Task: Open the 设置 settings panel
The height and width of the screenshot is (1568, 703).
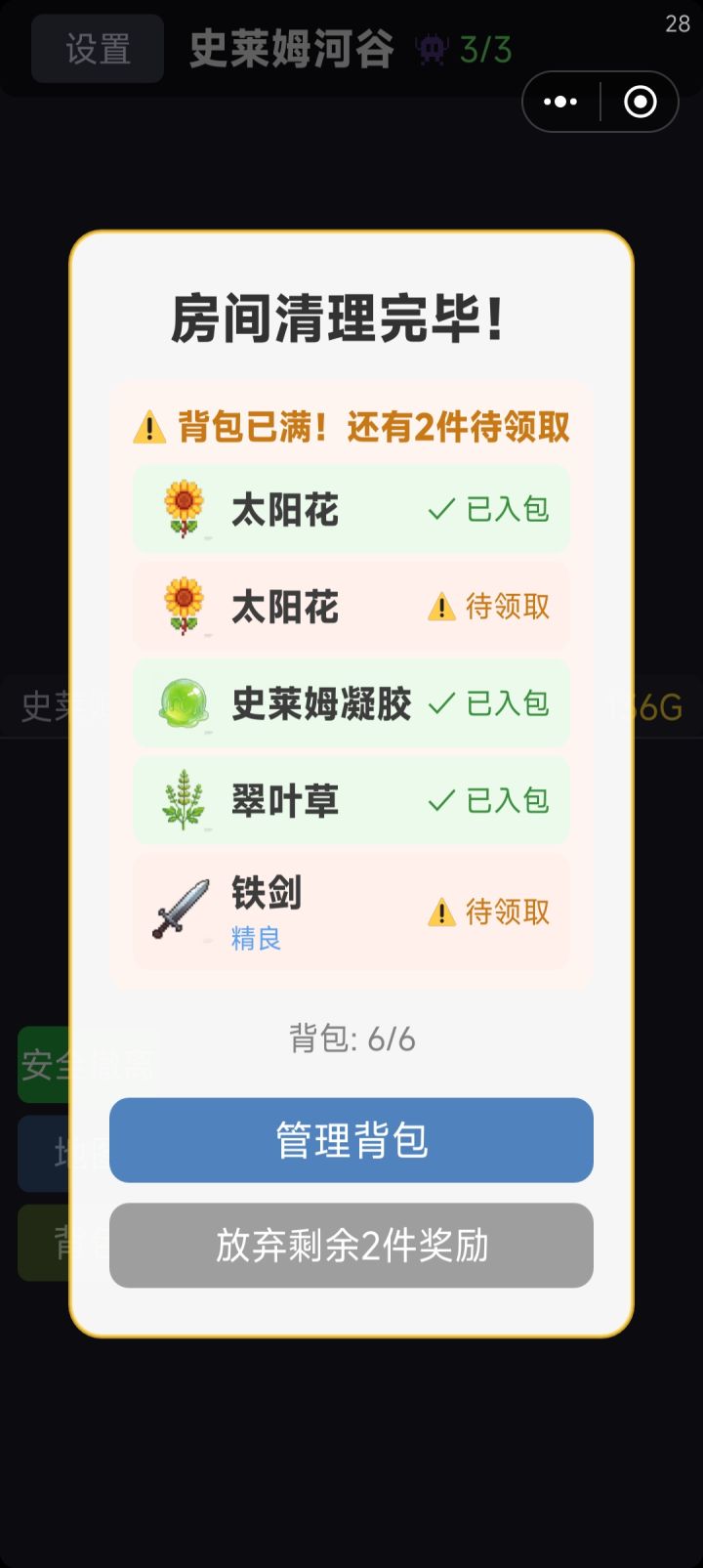Action: tap(97, 48)
